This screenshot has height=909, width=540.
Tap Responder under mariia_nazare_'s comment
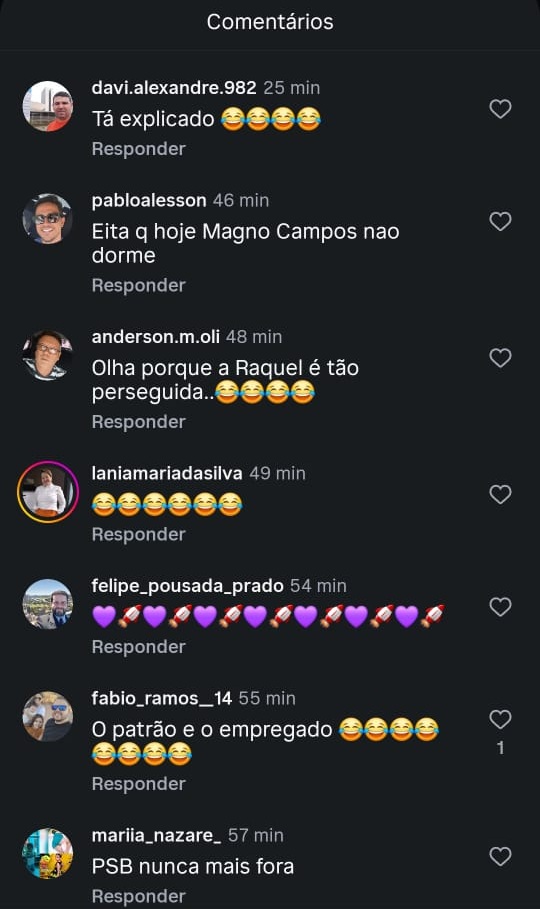click(139, 896)
